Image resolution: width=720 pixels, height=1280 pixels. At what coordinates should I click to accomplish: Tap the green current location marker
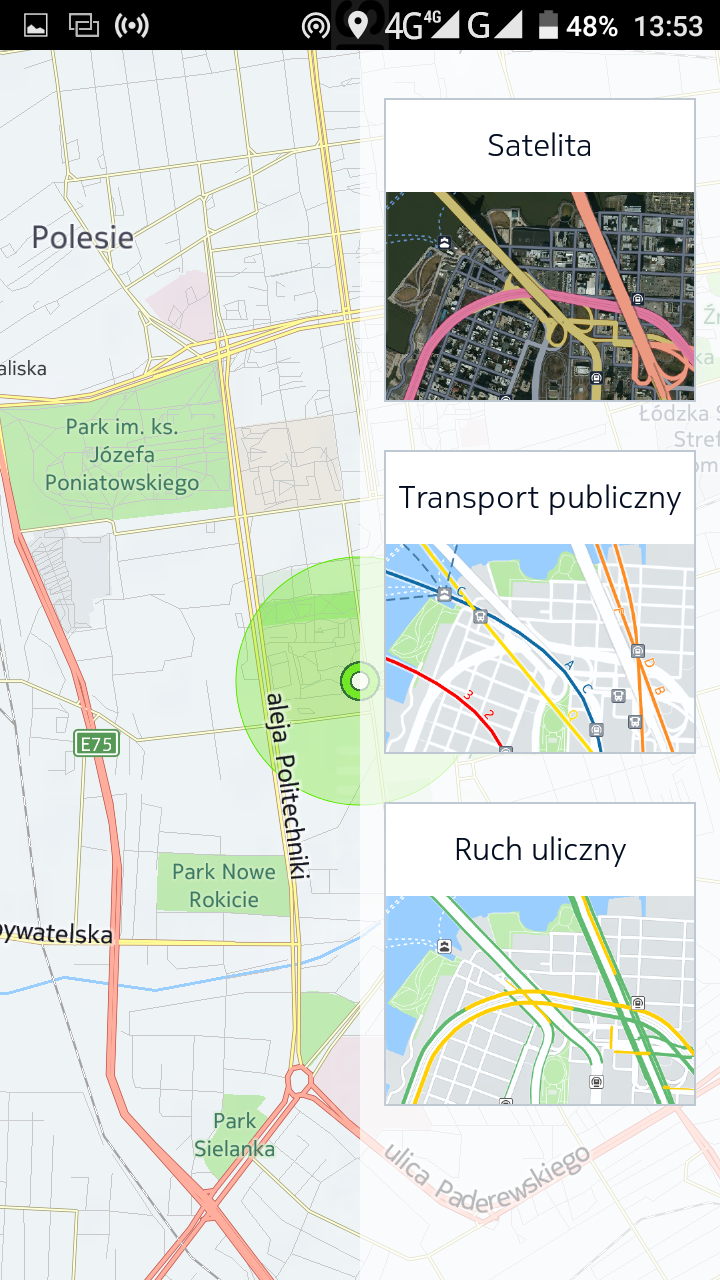coord(357,681)
